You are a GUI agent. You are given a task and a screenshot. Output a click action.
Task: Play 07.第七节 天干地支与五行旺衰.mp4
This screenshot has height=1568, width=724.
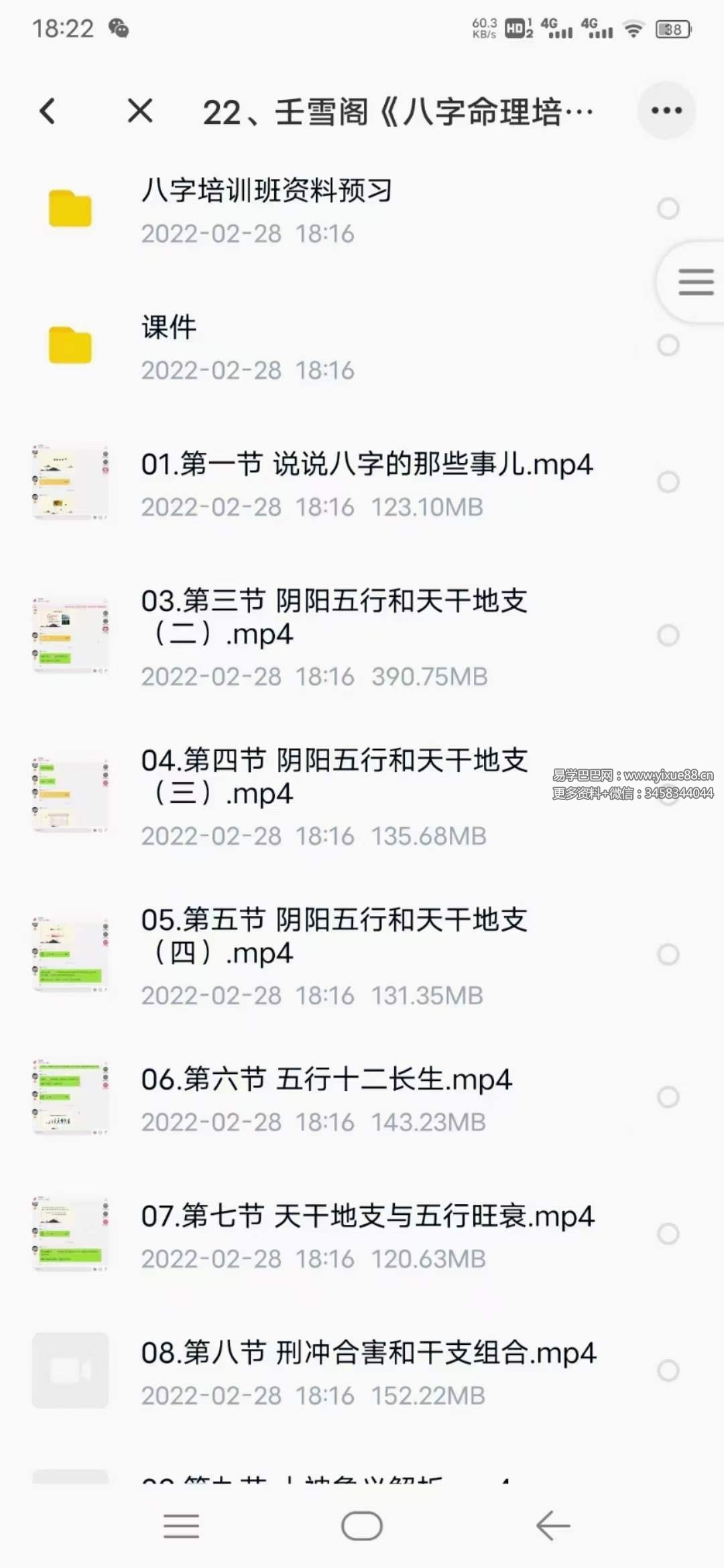[367, 1234]
